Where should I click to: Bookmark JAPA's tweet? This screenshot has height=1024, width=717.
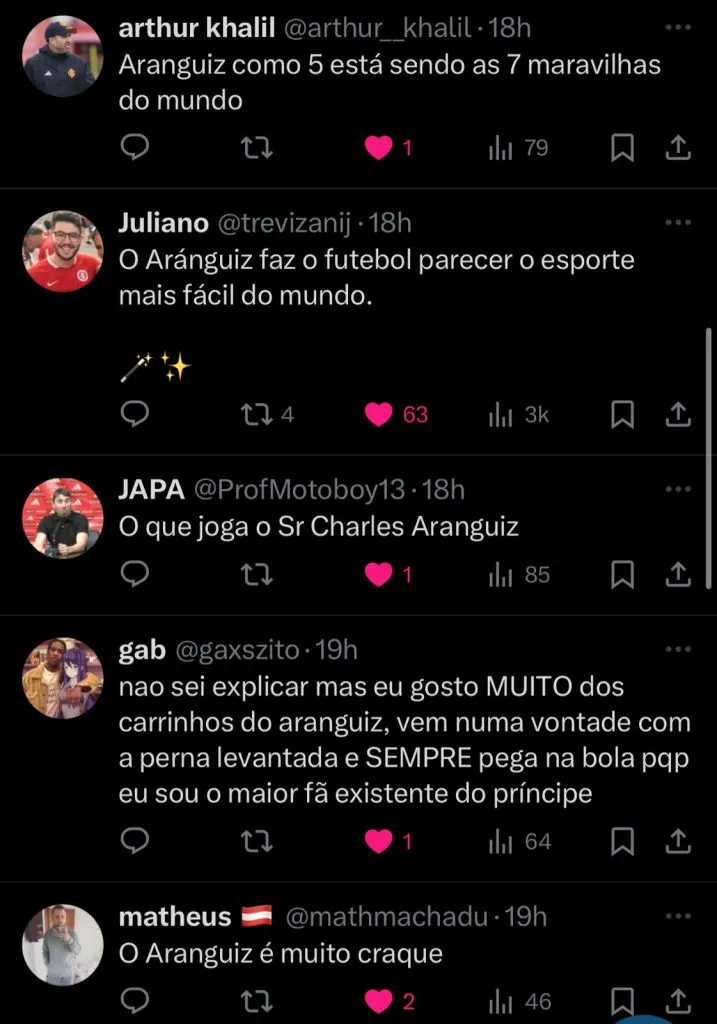point(623,574)
